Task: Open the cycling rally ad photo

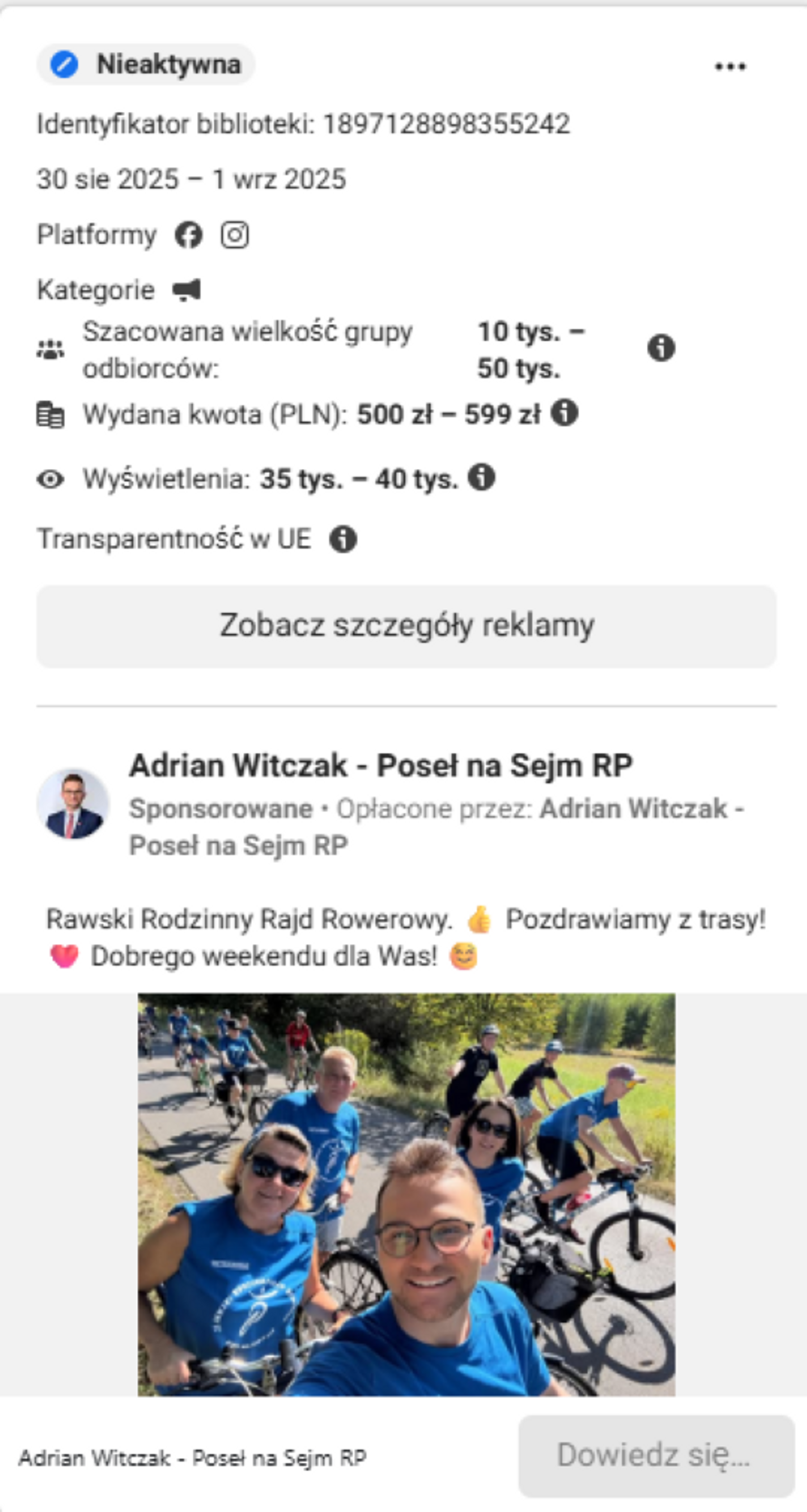Action: point(406,1194)
